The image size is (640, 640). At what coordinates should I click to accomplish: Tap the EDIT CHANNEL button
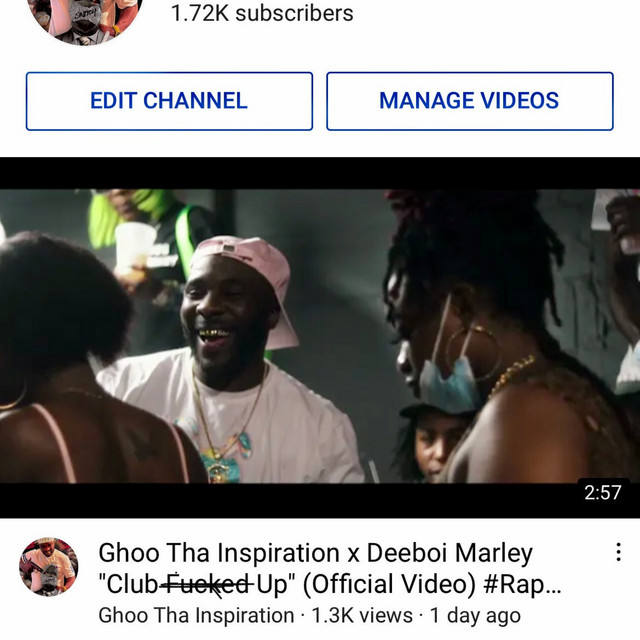[x=169, y=101]
